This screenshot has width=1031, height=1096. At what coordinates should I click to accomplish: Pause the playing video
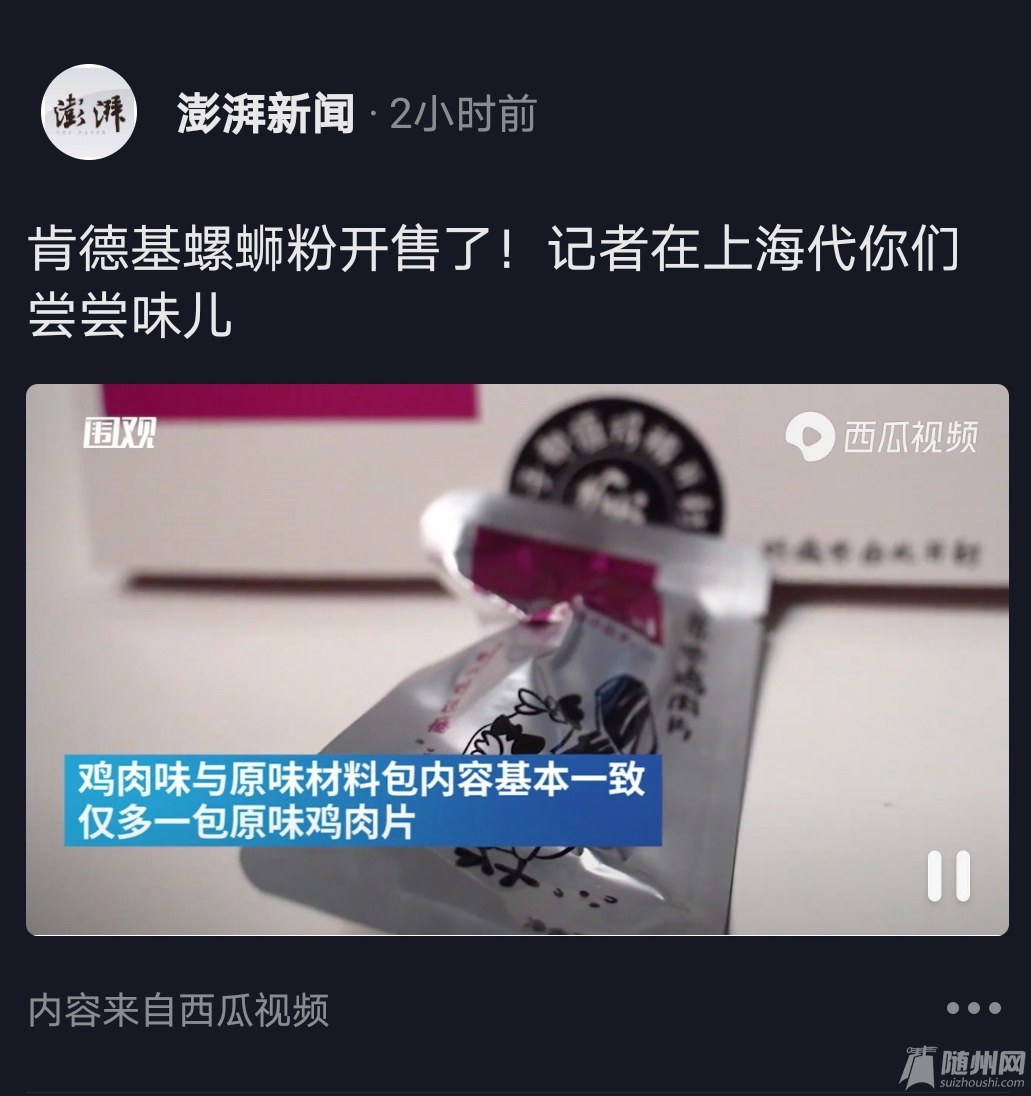[948, 876]
